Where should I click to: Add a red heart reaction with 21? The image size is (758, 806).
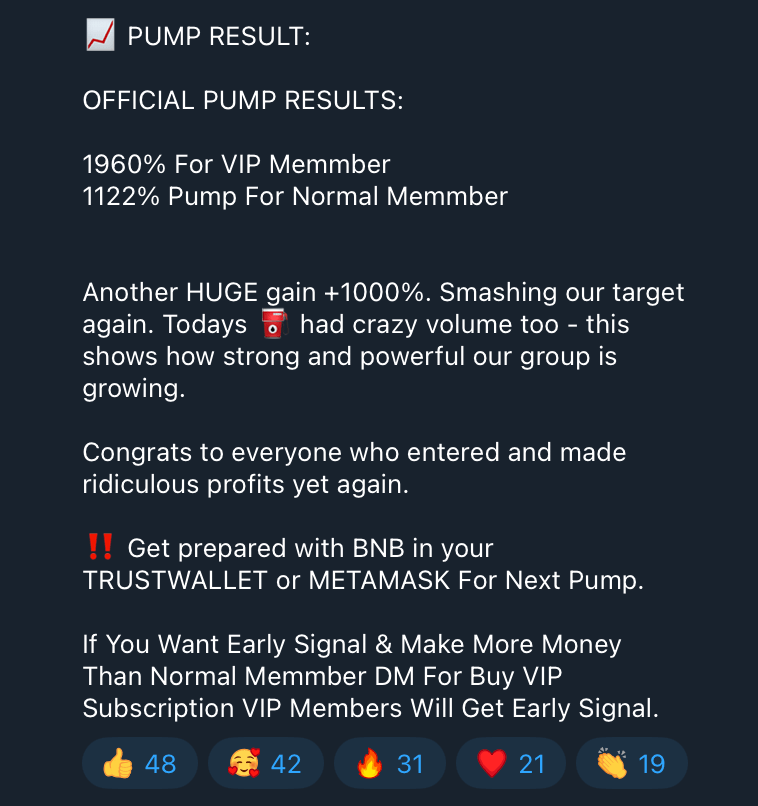511,764
